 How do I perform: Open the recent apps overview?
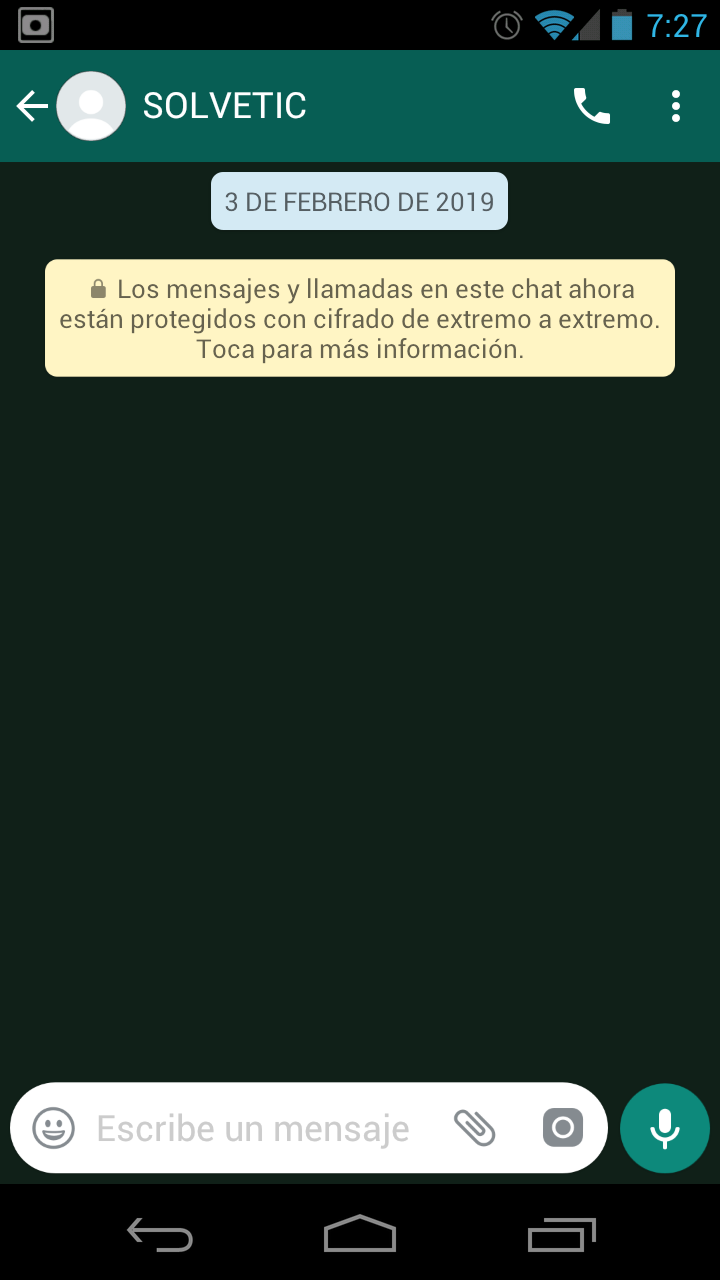[562, 1234]
